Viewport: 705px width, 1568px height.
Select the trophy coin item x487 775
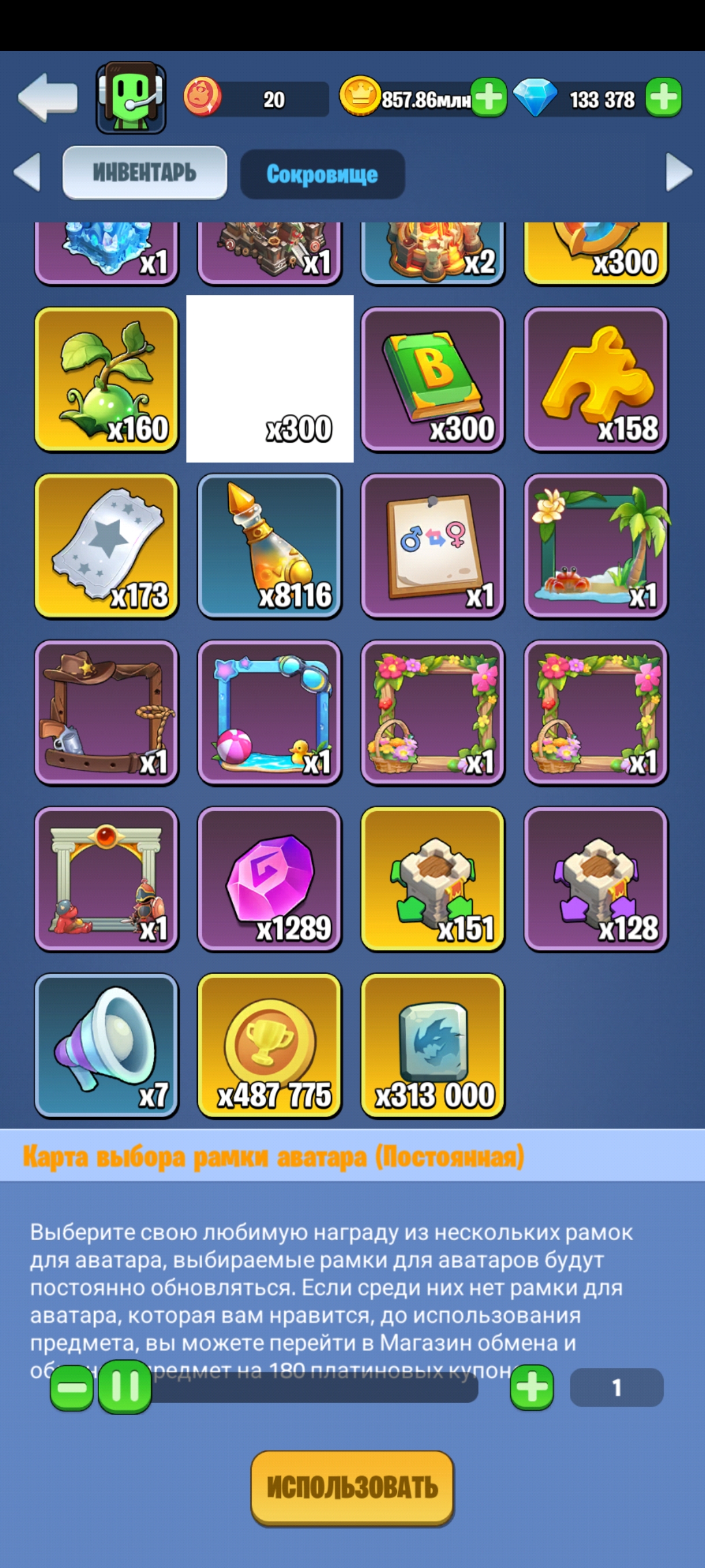[x=269, y=1046]
